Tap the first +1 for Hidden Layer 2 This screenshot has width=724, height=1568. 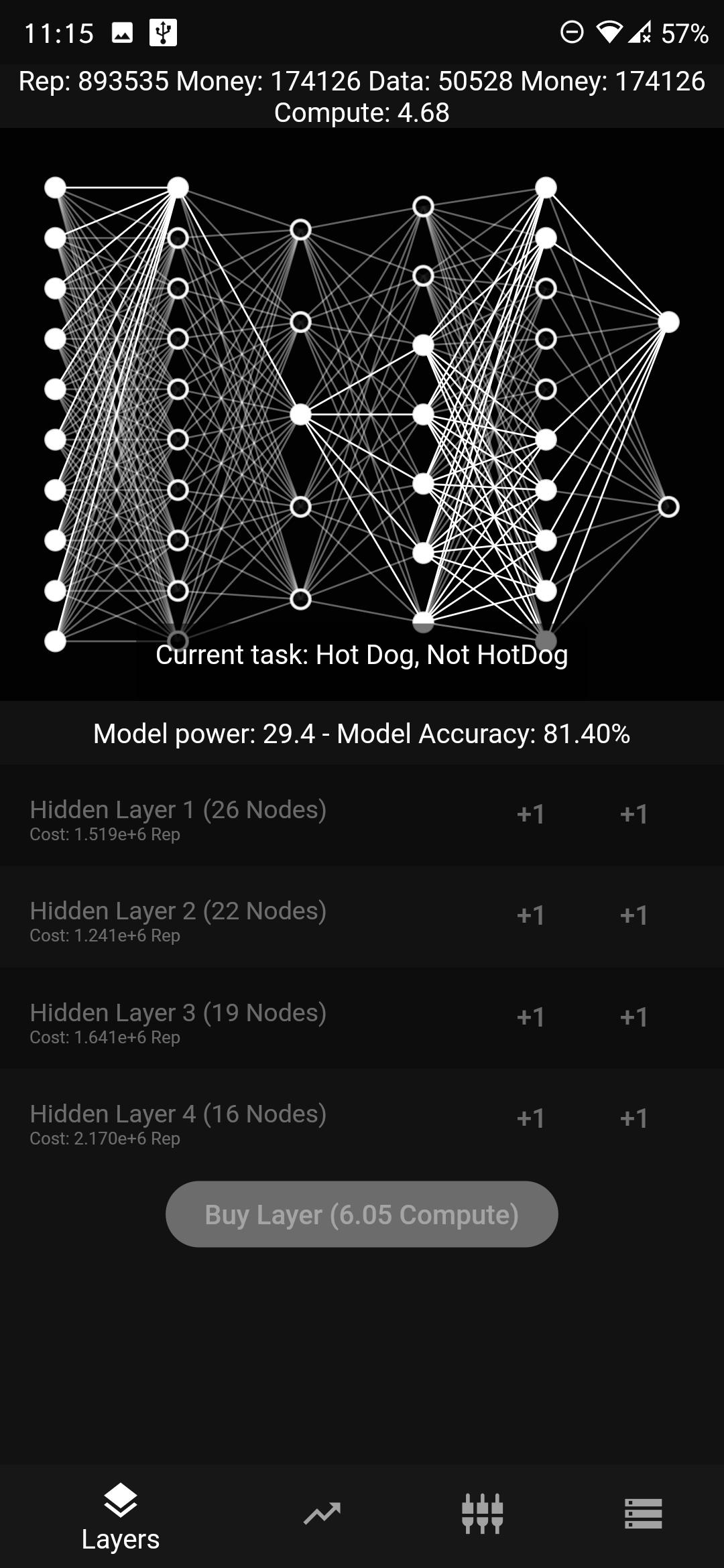click(530, 915)
